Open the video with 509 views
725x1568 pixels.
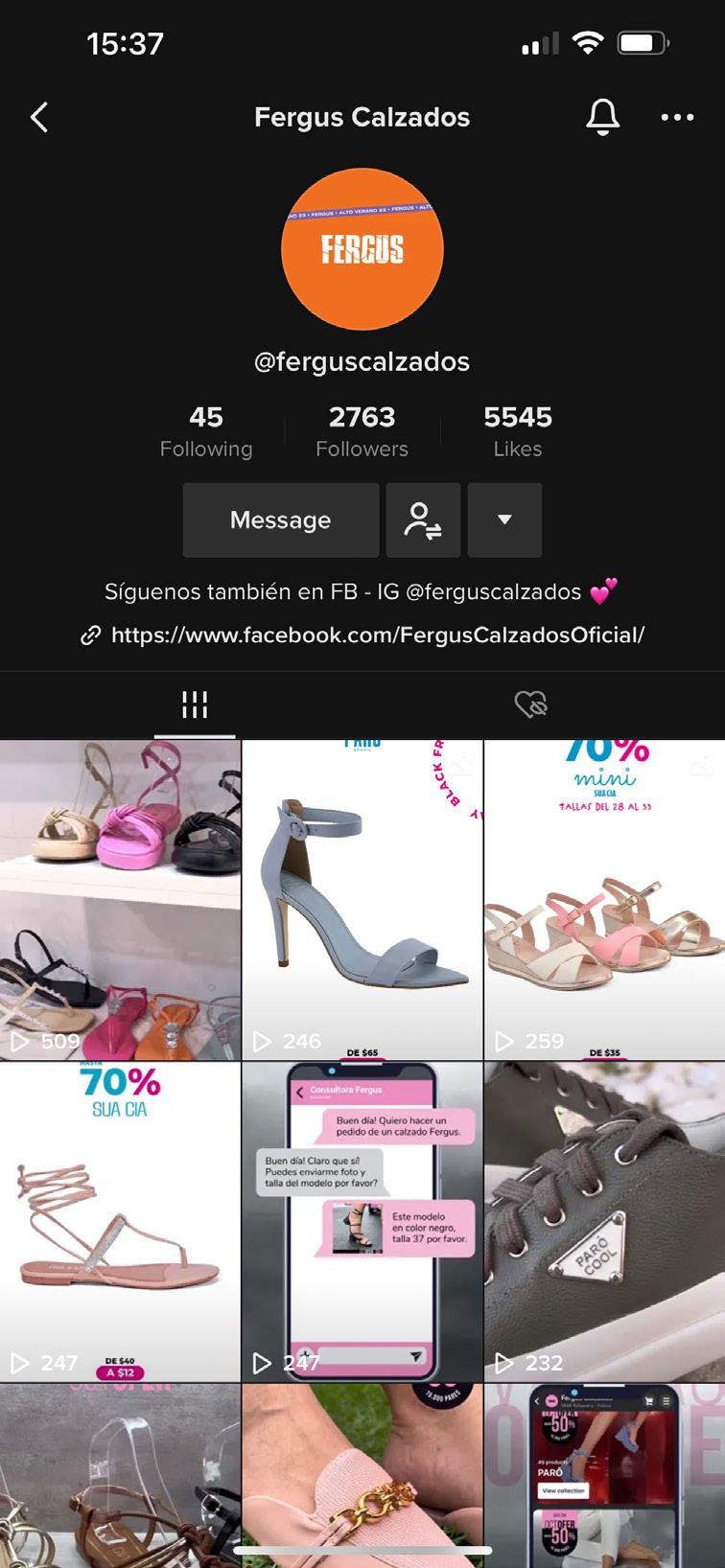coord(120,899)
